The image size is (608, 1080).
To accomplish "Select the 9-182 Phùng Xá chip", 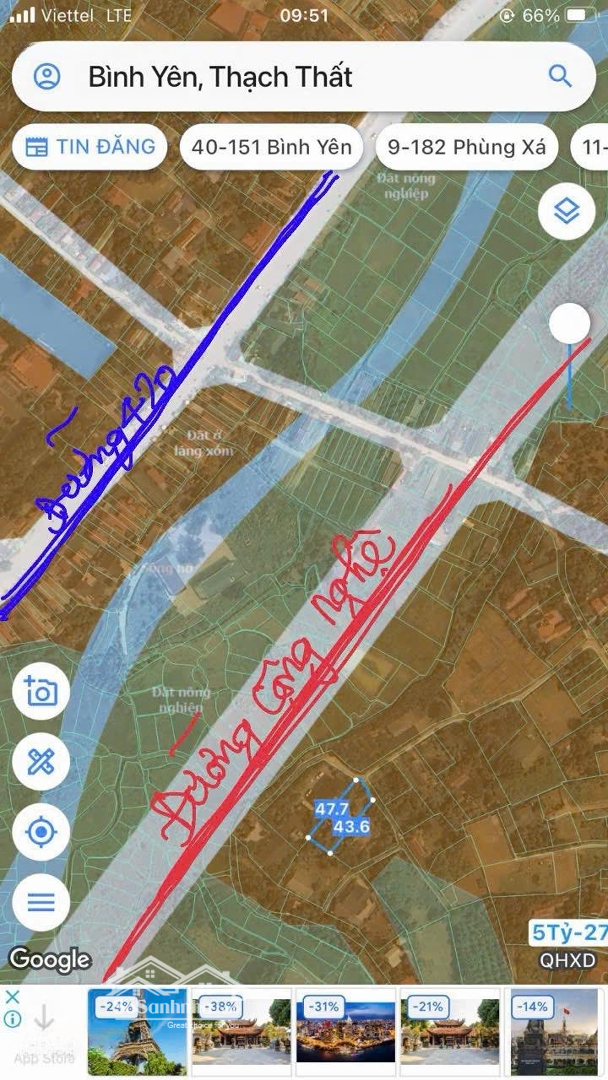I will point(466,147).
